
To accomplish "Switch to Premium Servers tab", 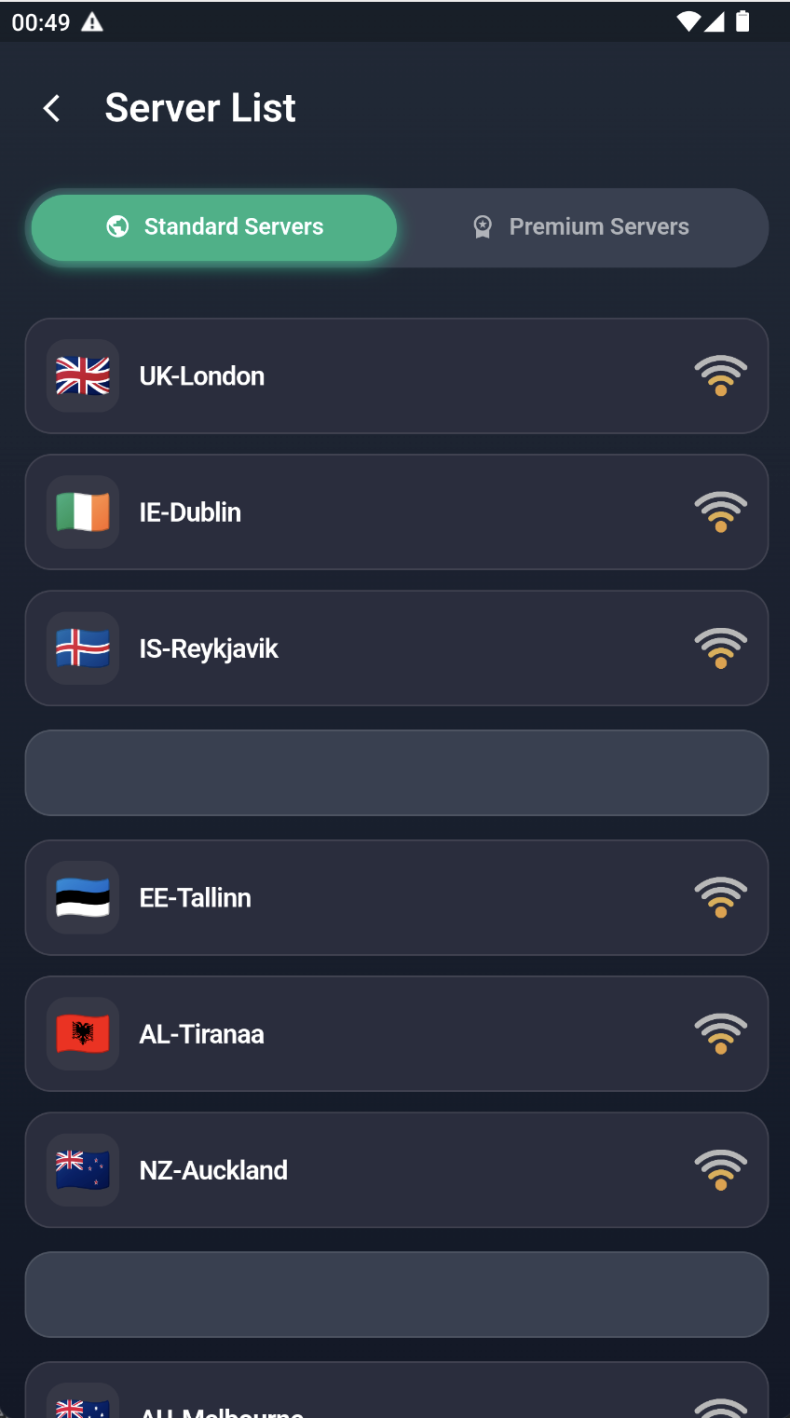I will pyautogui.click(x=582, y=227).
